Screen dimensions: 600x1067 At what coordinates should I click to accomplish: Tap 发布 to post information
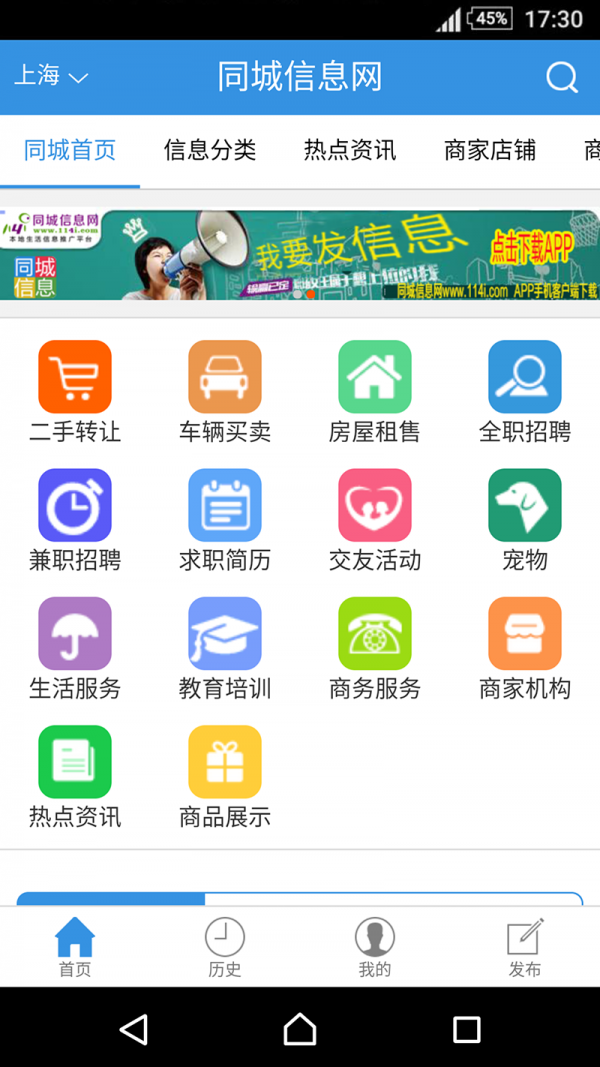coord(525,947)
